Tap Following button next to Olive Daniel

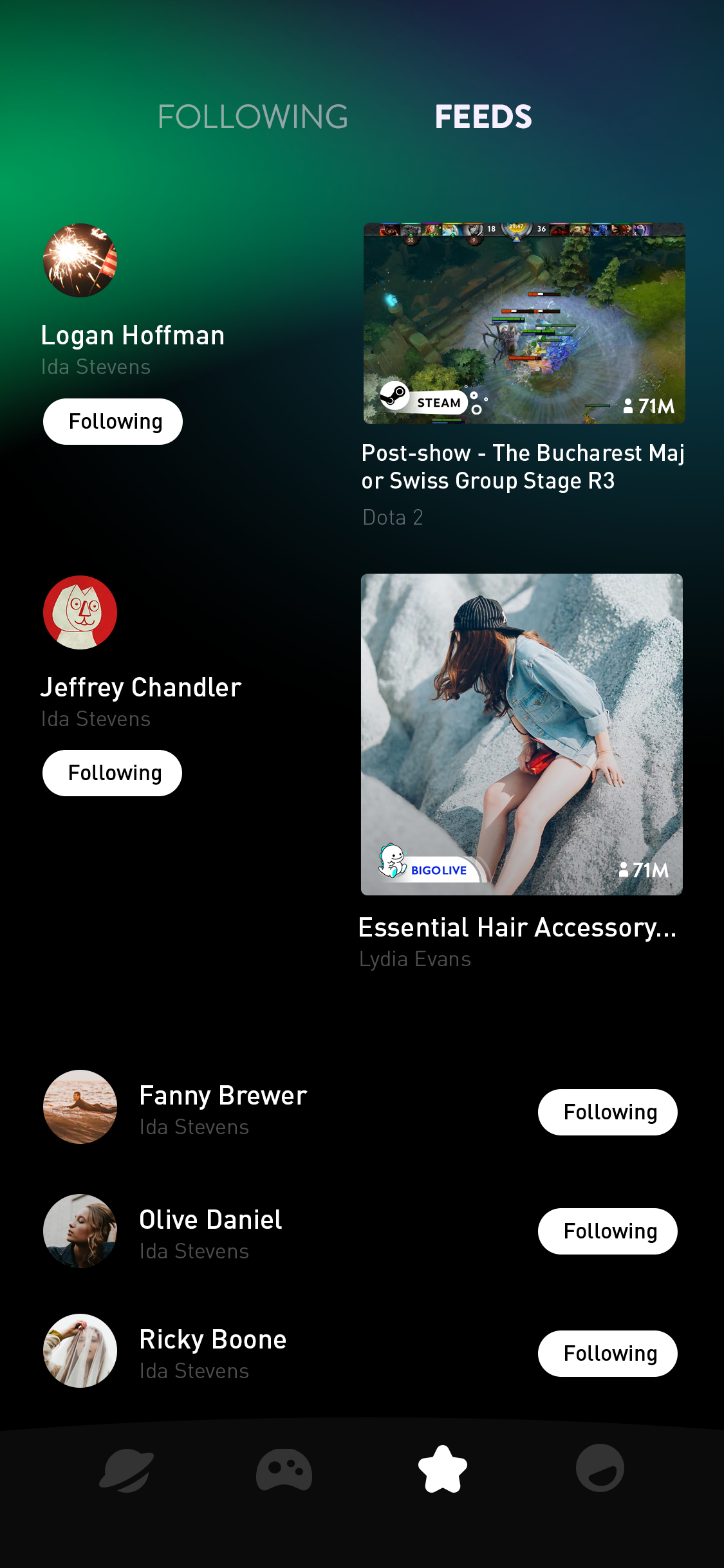click(608, 1231)
